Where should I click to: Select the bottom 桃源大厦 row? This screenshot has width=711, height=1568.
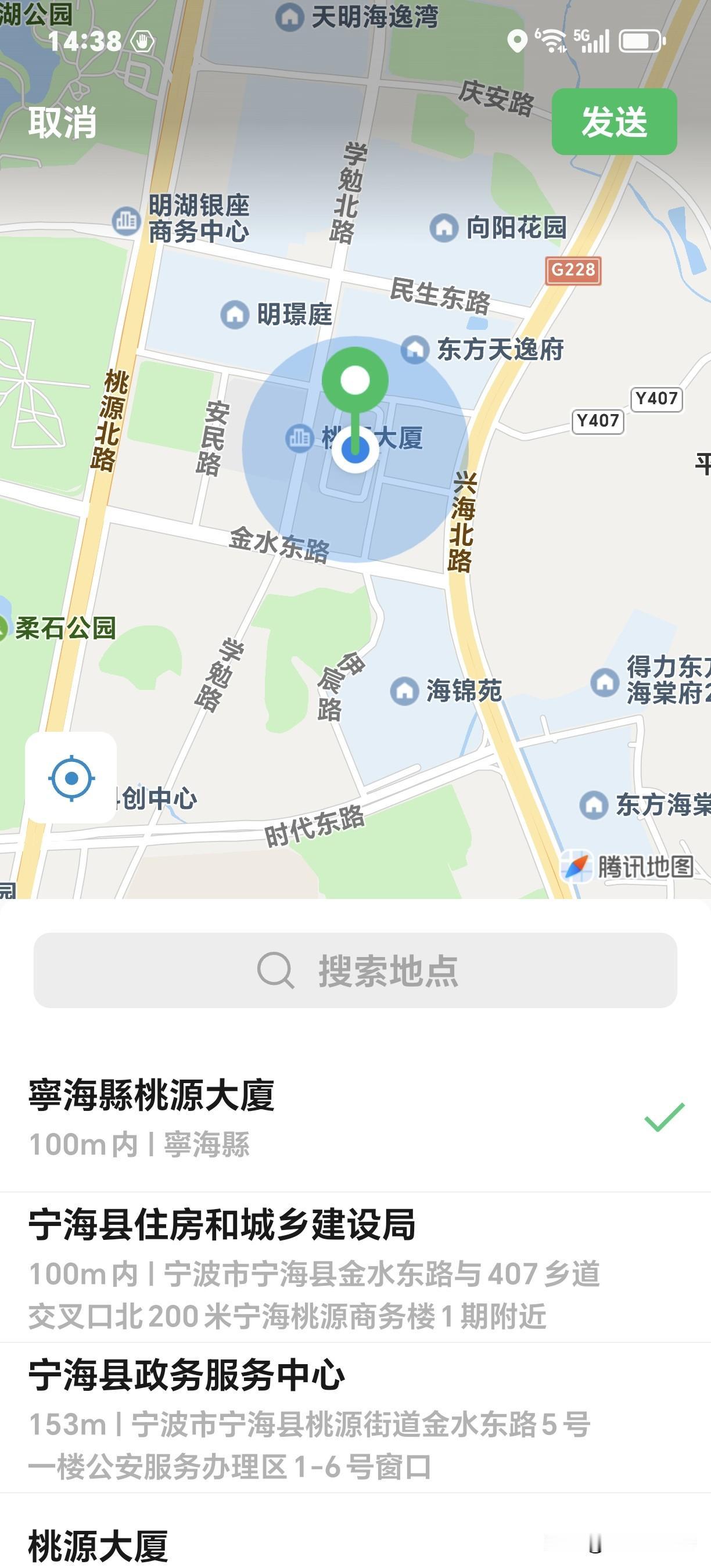[355, 1531]
